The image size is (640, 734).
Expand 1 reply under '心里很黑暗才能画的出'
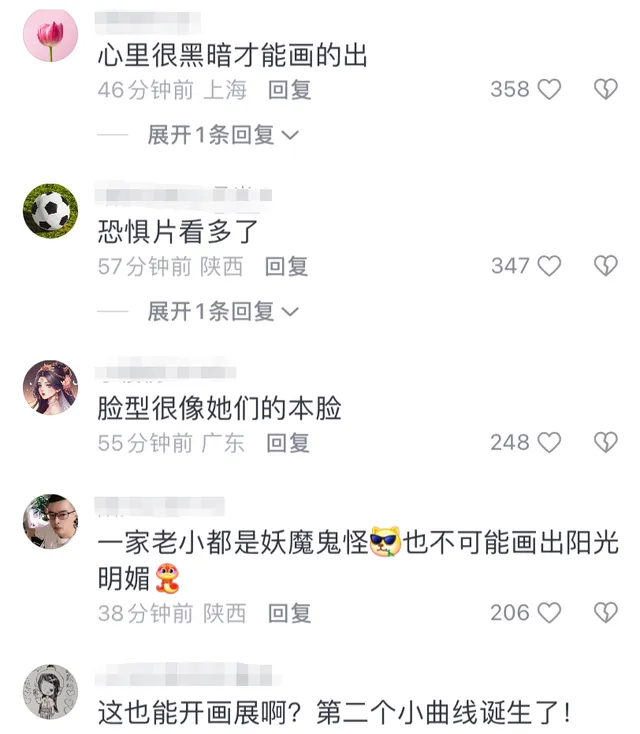(222, 135)
